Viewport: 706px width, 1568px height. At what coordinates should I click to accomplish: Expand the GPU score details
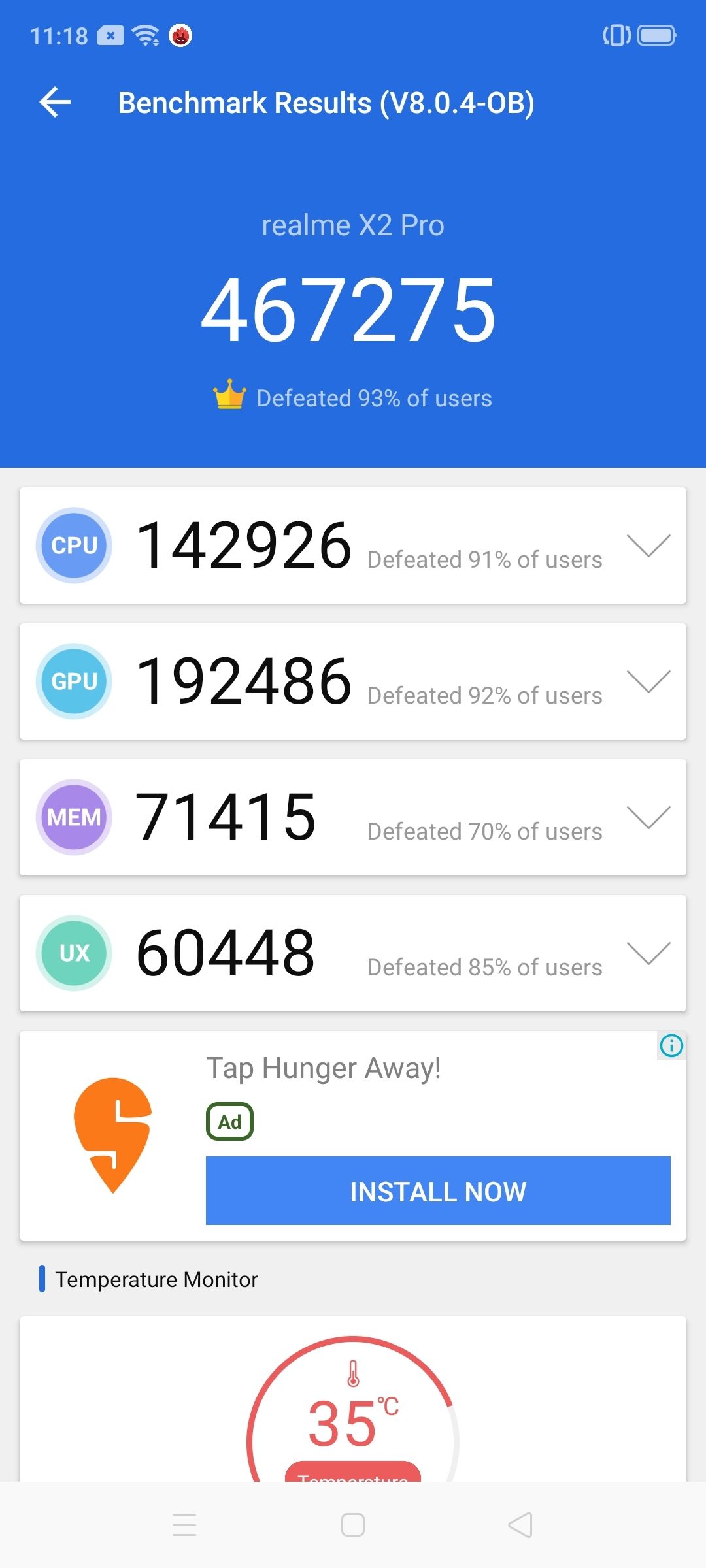(648, 681)
